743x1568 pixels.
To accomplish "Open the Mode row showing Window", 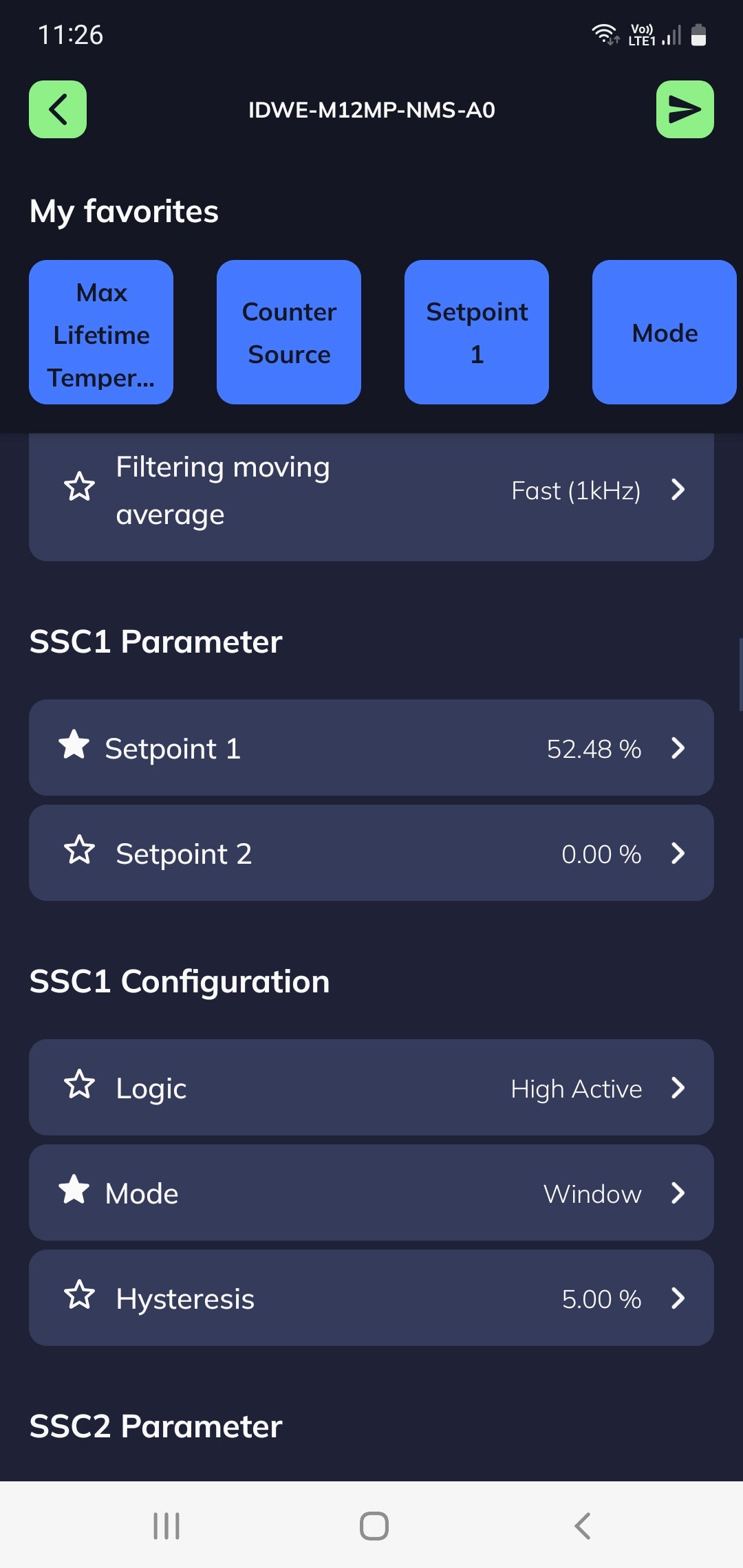I will pyautogui.click(x=371, y=1193).
